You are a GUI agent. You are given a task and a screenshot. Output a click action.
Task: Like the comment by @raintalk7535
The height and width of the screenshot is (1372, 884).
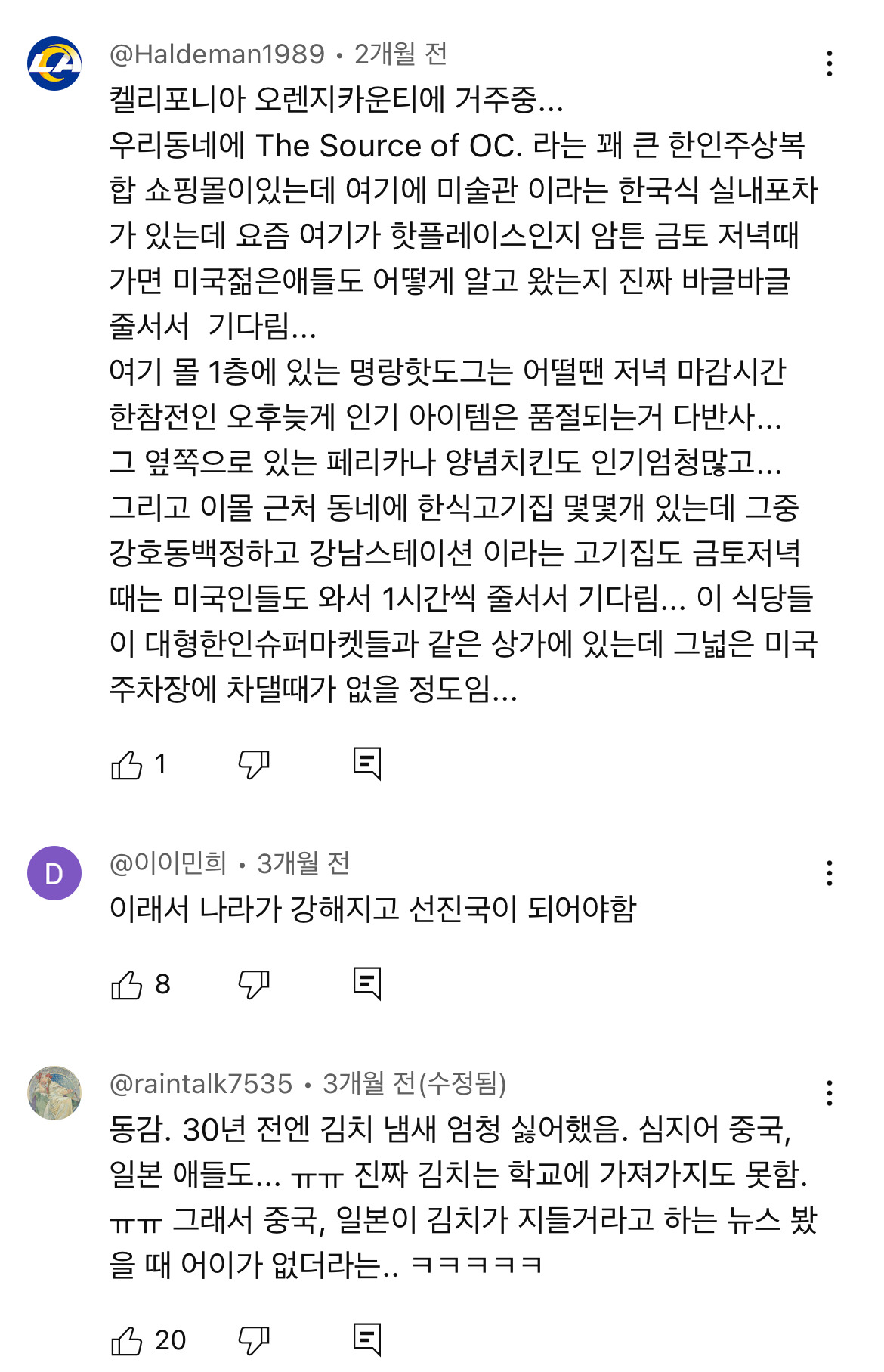coord(127,1341)
